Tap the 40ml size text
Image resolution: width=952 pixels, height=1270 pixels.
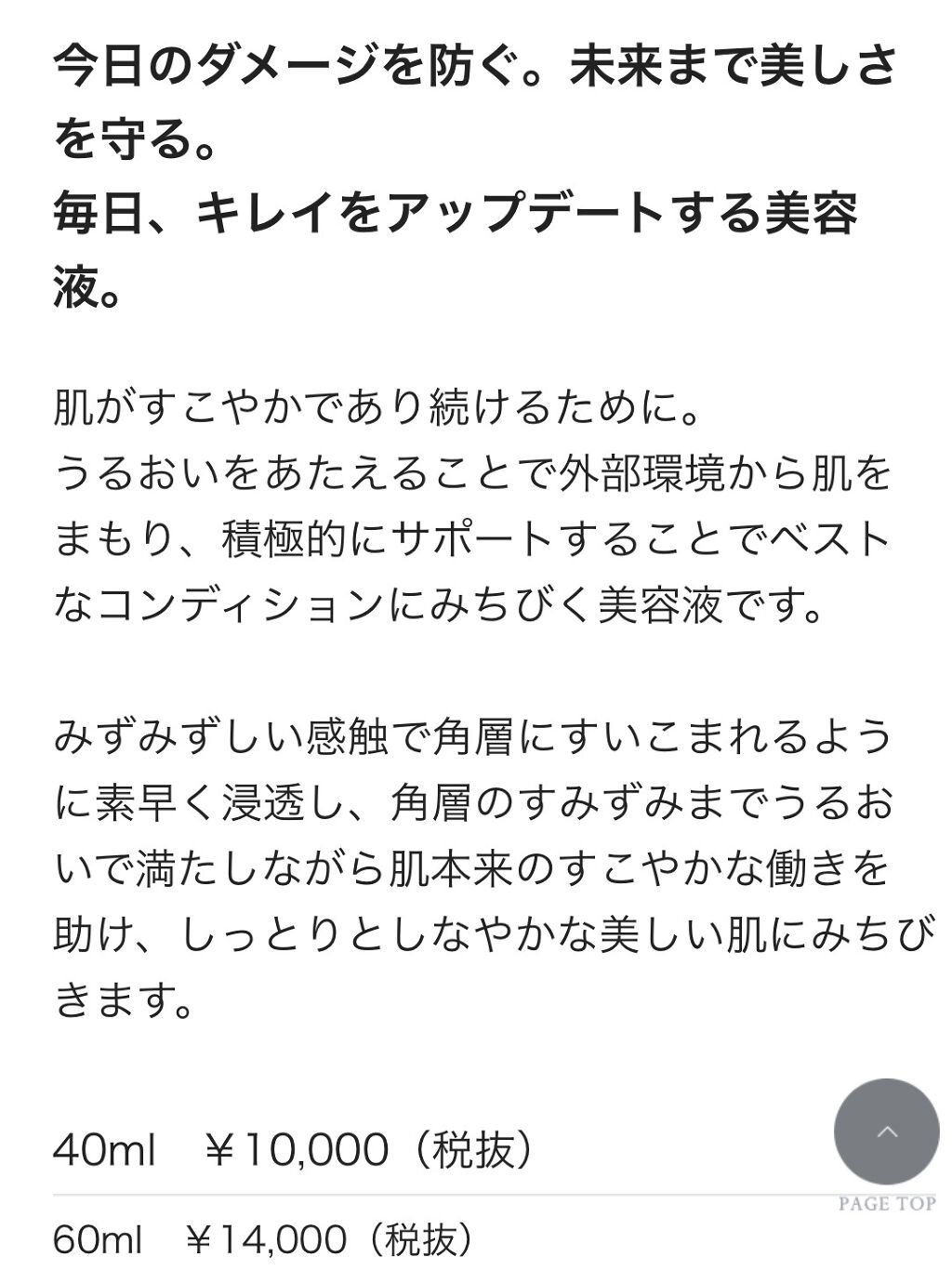(105, 1148)
